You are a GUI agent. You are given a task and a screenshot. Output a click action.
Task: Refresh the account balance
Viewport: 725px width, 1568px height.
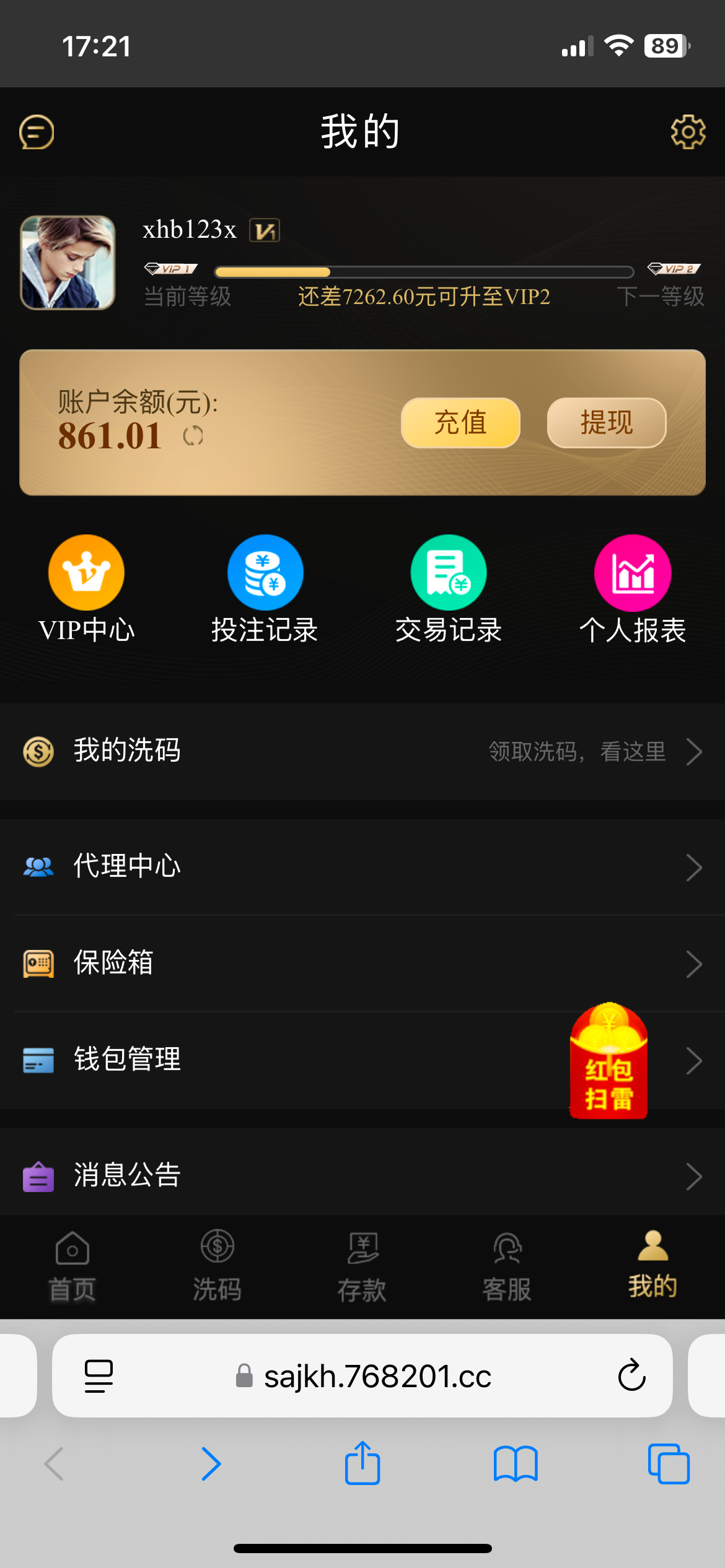[193, 436]
